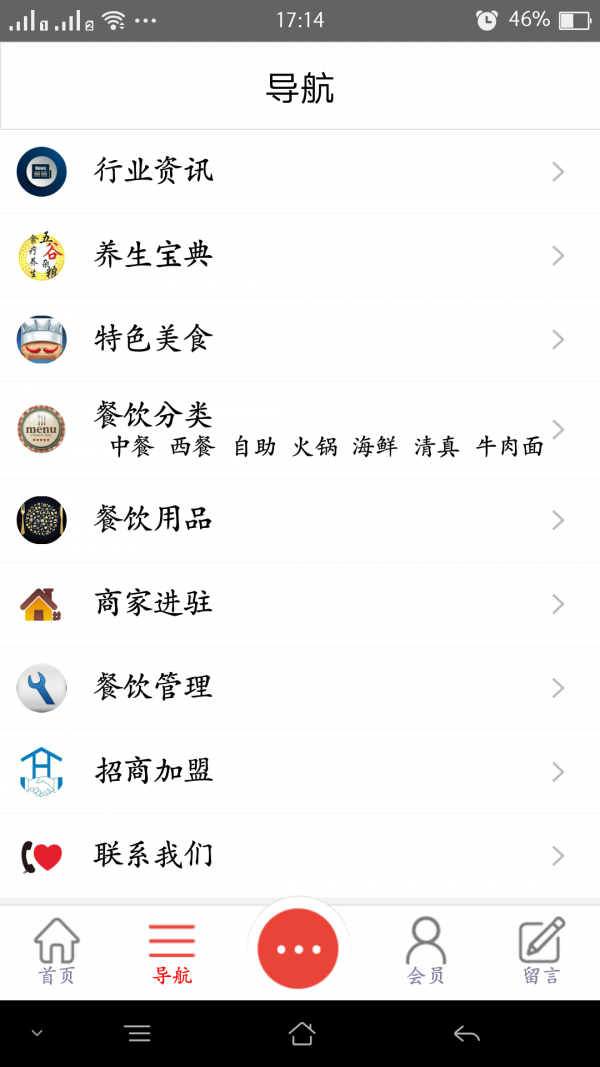Open the 海鲜 subcategory
600x1067 pixels.
(375, 447)
